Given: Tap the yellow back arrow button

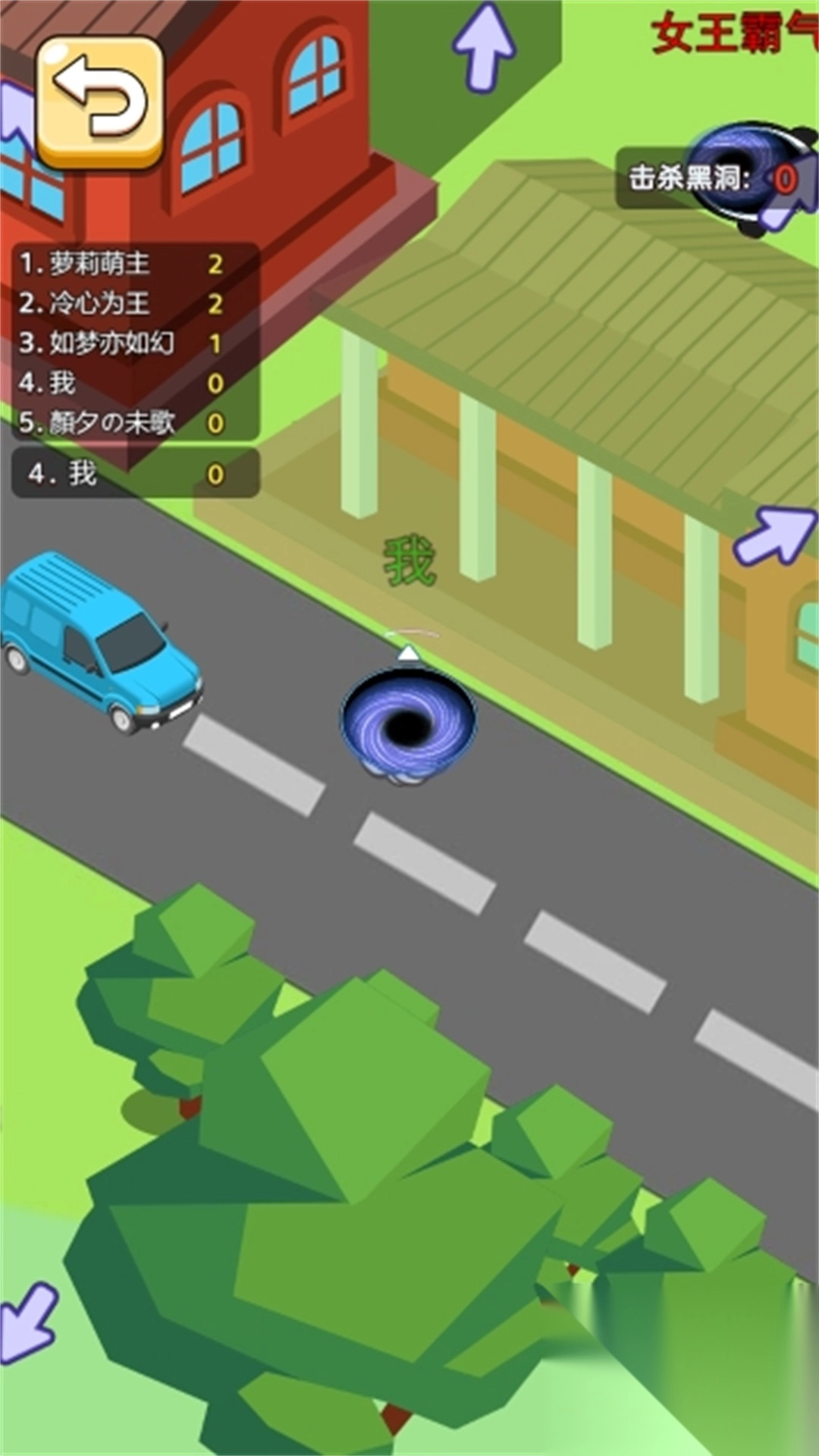Looking at the screenshot, I should (100, 102).
